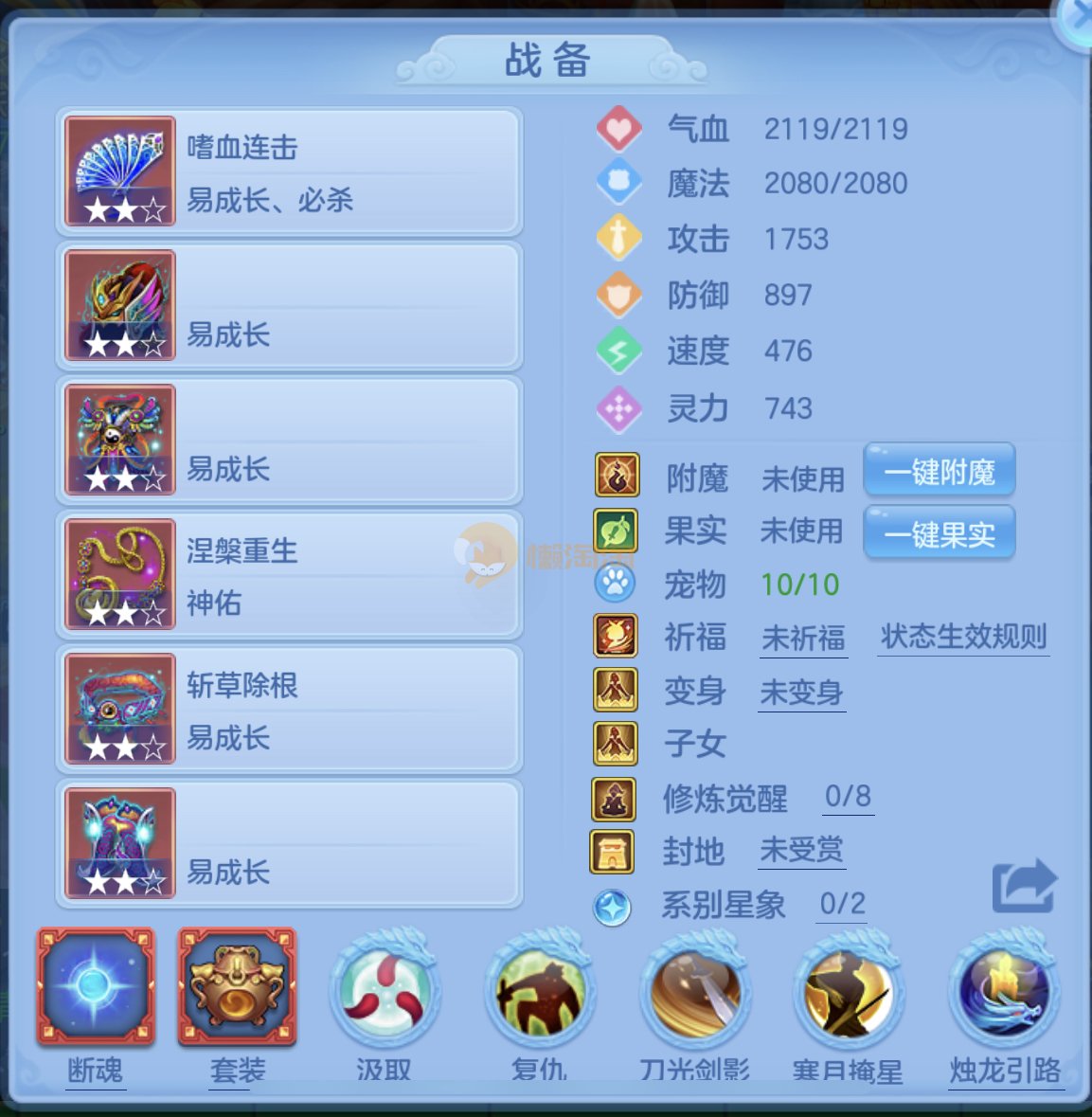Select the 烛龙引路 skill icon
Screen dimensions: 1092x1117
pyautogui.click(x=1004, y=992)
